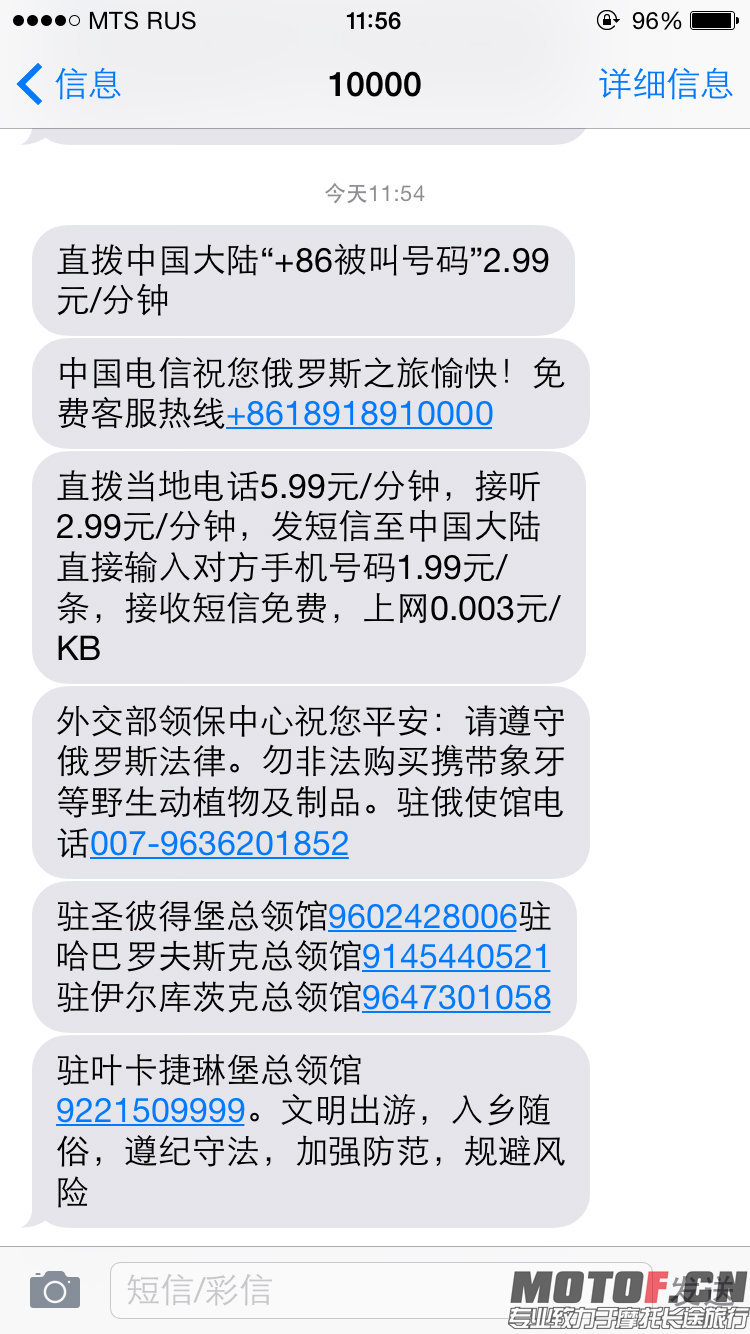Tap Irkutsk consulate number 9647301058
This screenshot has width=750, height=1334.
(456, 997)
